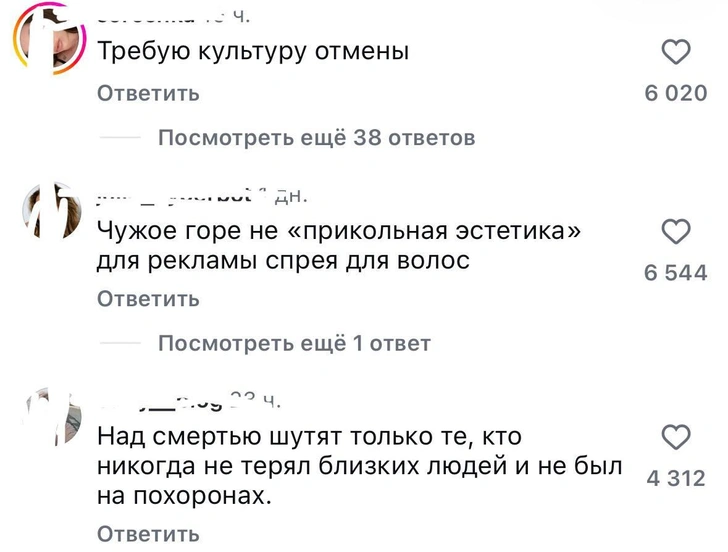Image resolution: width=728 pixels, height=552 pixels.
Task: Open profile avatar of 'Над смертью шутят' commenter
Action: click(x=52, y=416)
